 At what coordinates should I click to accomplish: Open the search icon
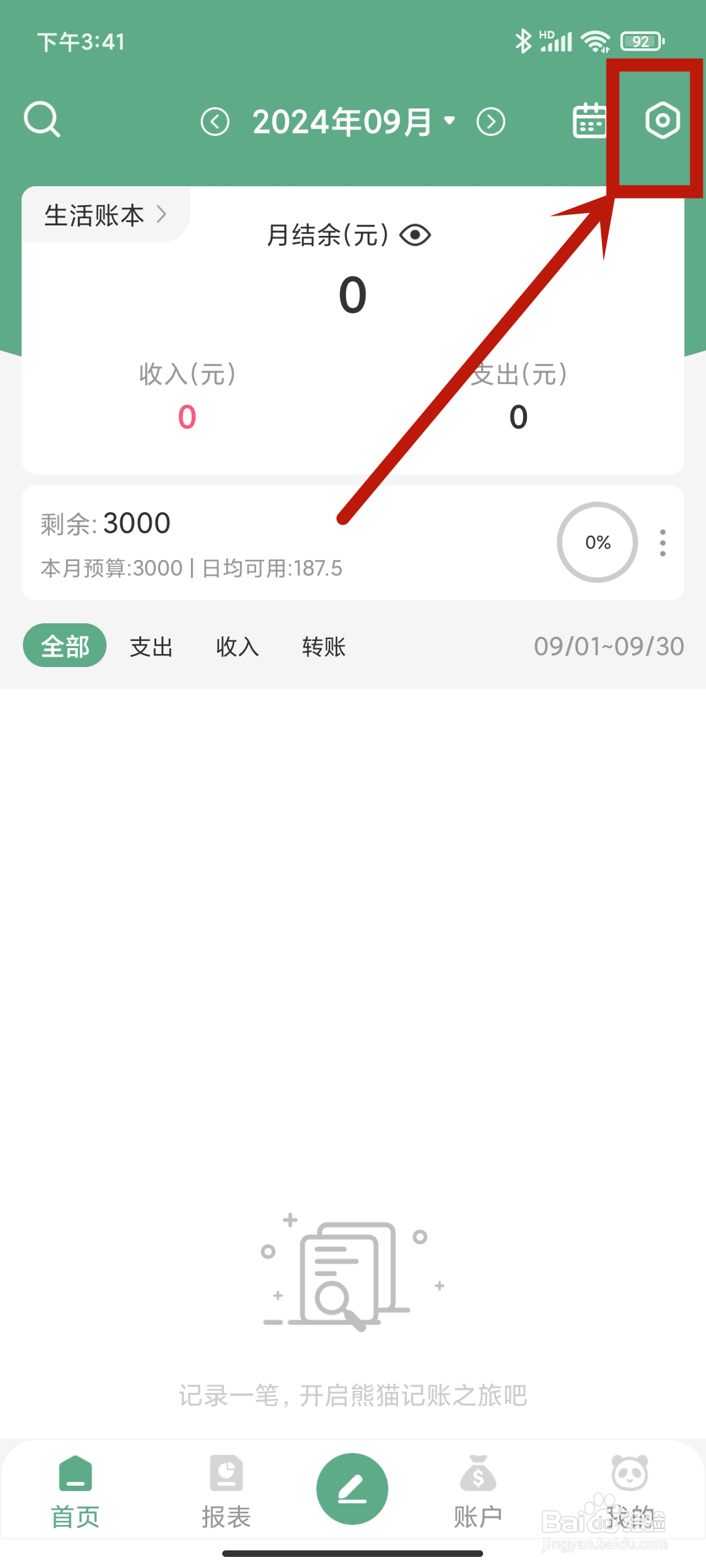tap(42, 120)
